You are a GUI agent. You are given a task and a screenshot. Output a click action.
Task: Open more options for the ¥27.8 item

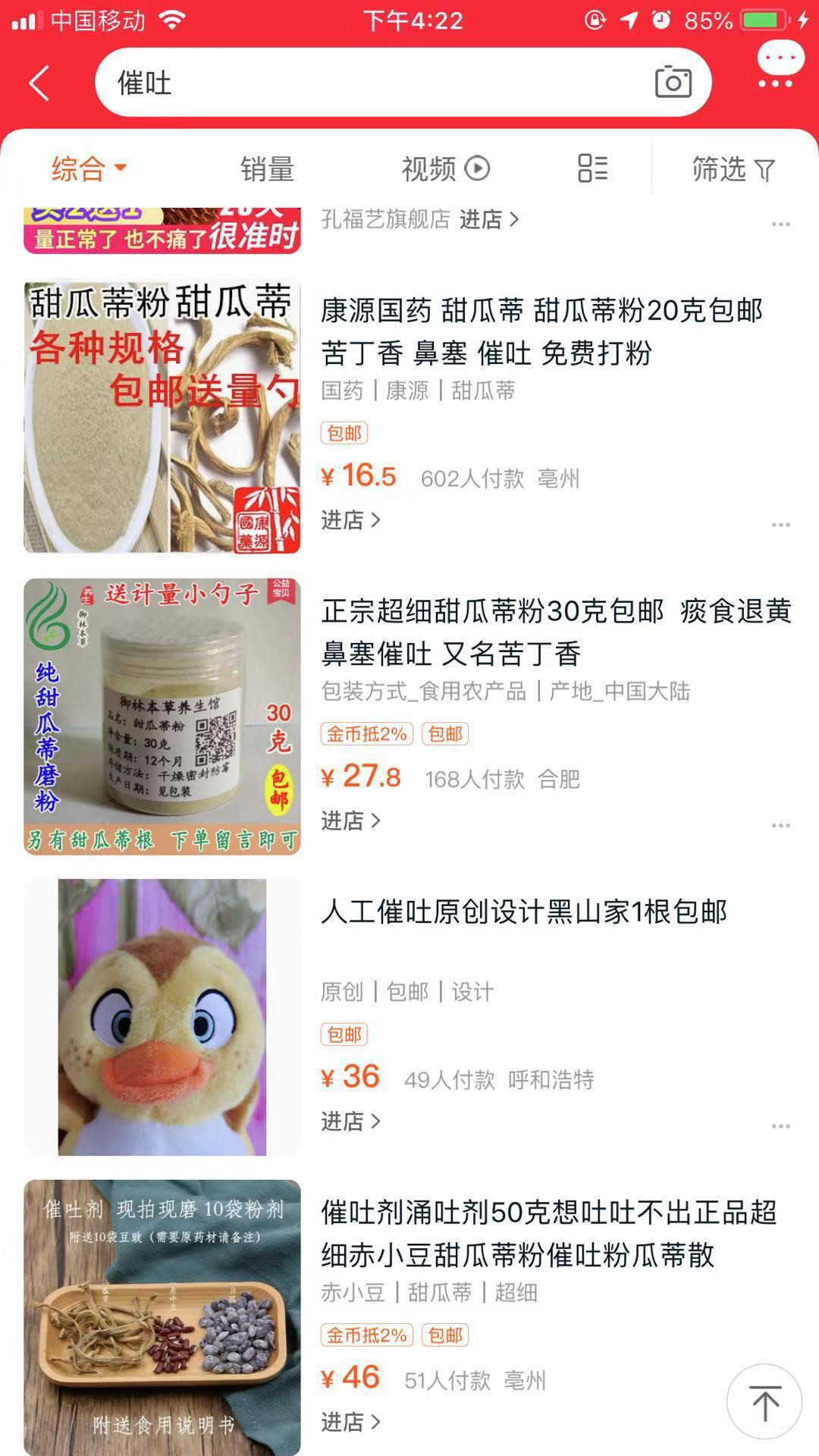point(780,825)
